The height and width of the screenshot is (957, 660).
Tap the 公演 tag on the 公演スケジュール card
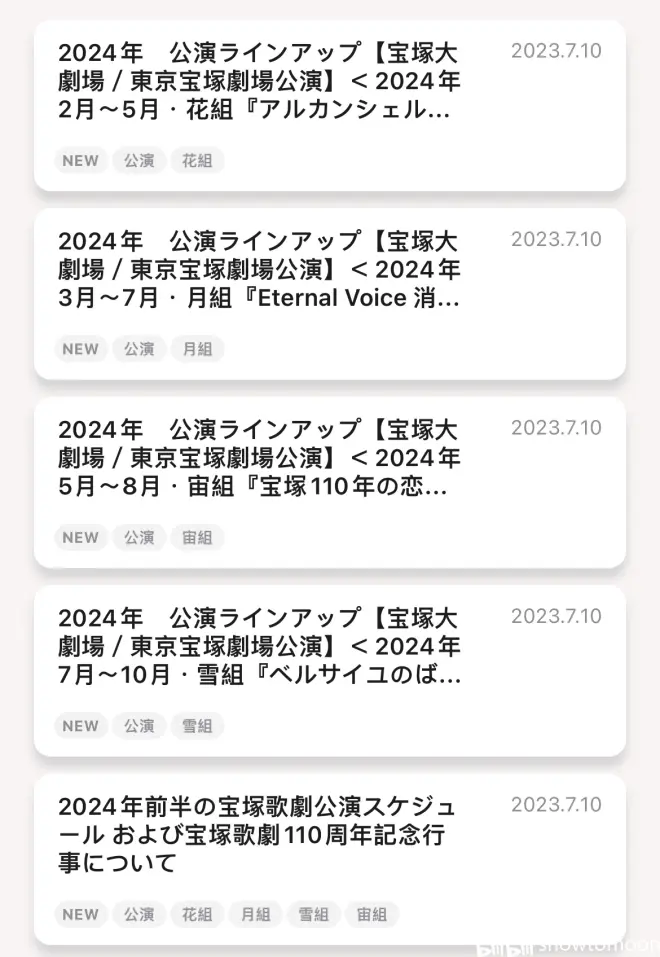(x=139, y=914)
